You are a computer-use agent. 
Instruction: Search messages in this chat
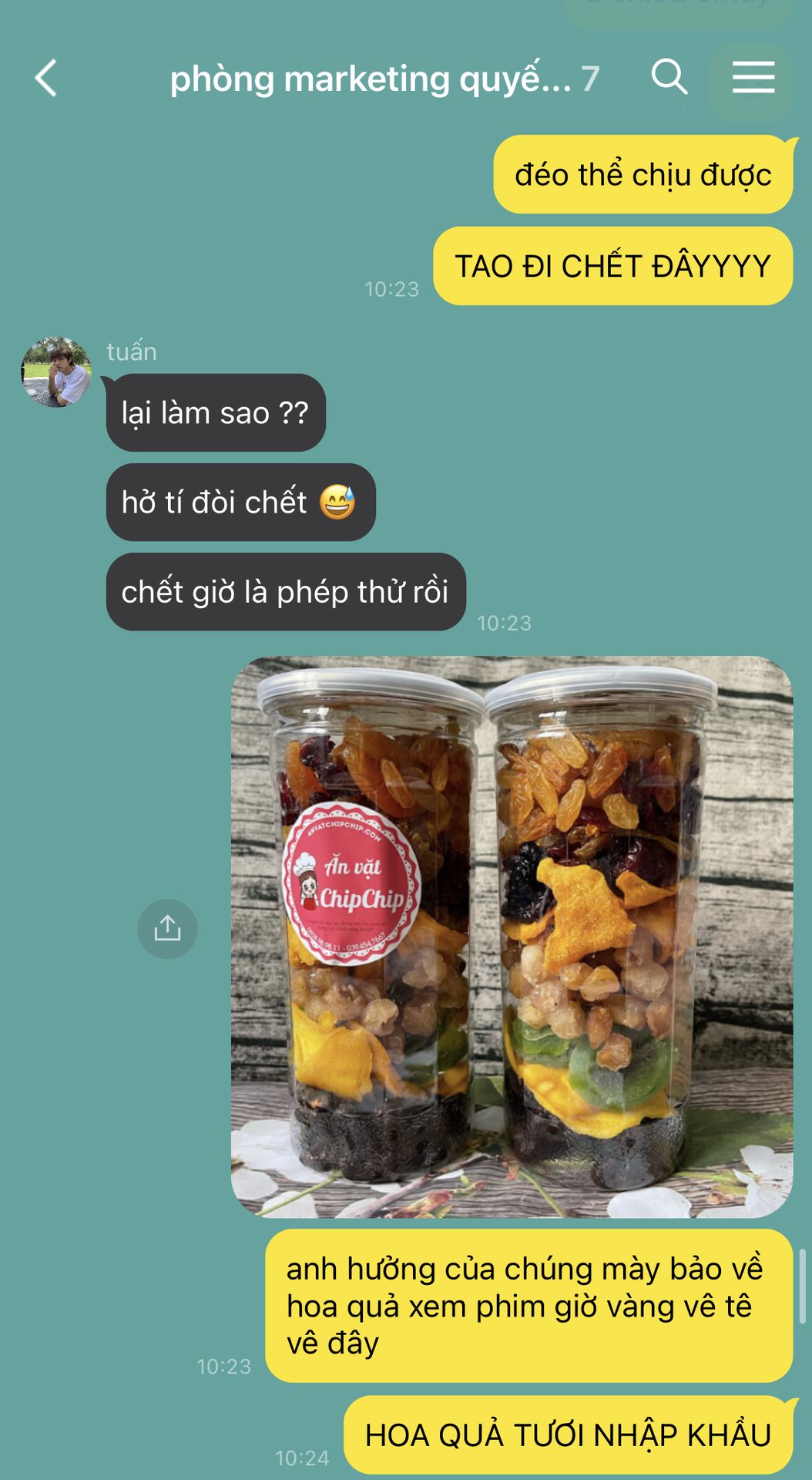point(669,77)
